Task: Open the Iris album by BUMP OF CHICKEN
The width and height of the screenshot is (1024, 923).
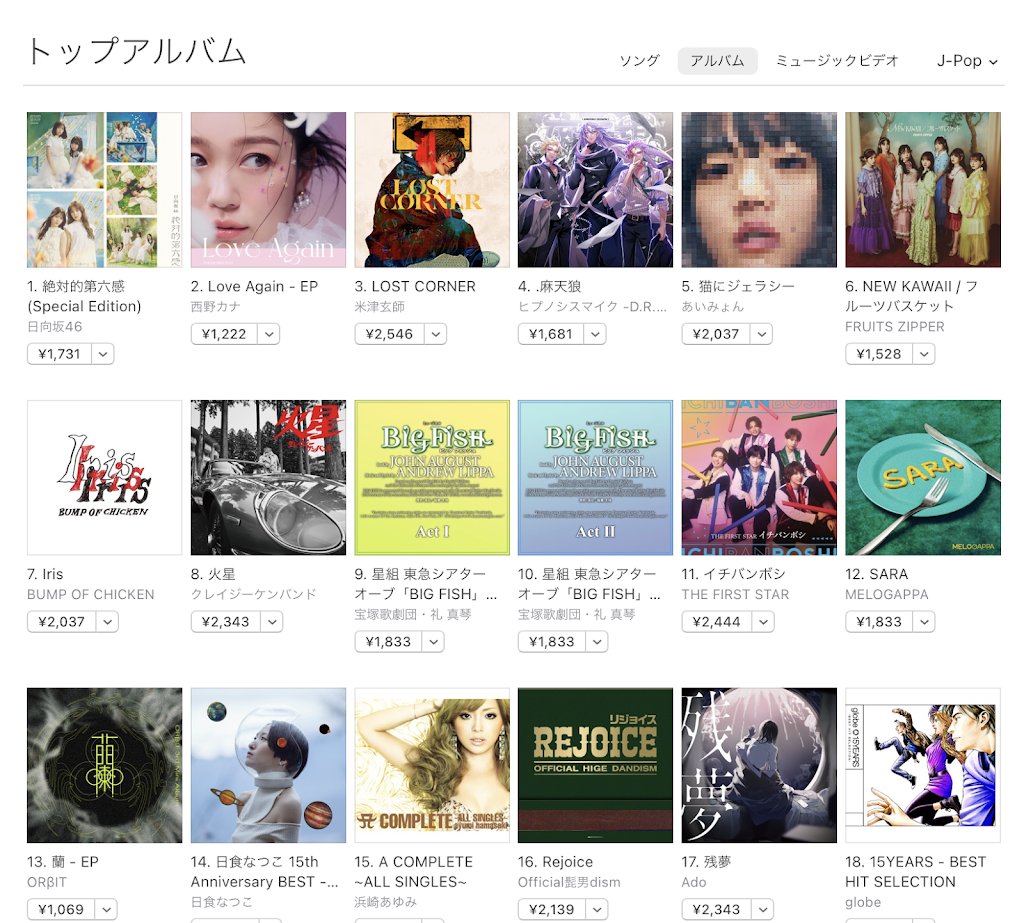Action: coord(104,478)
